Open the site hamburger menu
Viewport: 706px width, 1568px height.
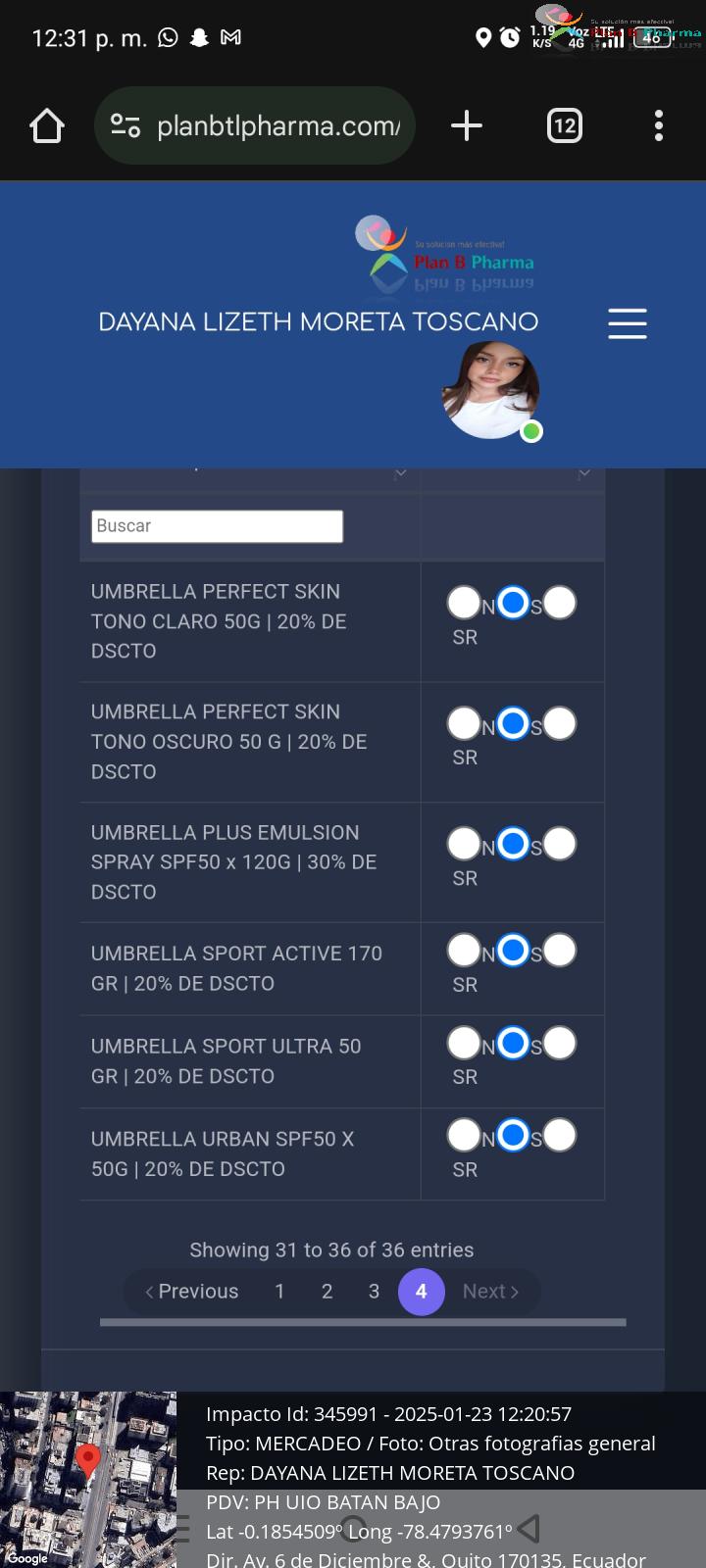[x=628, y=323]
